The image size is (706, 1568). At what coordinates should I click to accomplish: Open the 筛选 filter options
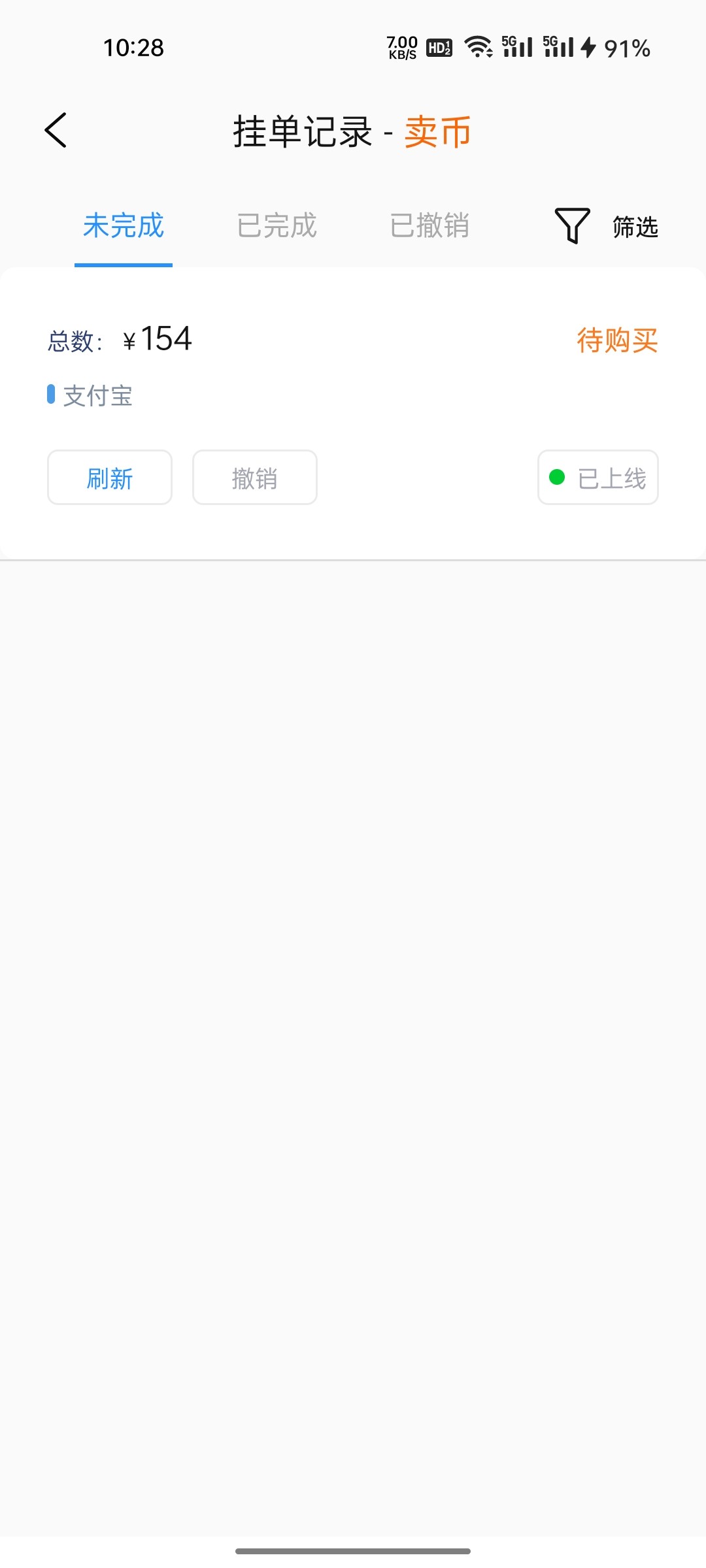607,226
